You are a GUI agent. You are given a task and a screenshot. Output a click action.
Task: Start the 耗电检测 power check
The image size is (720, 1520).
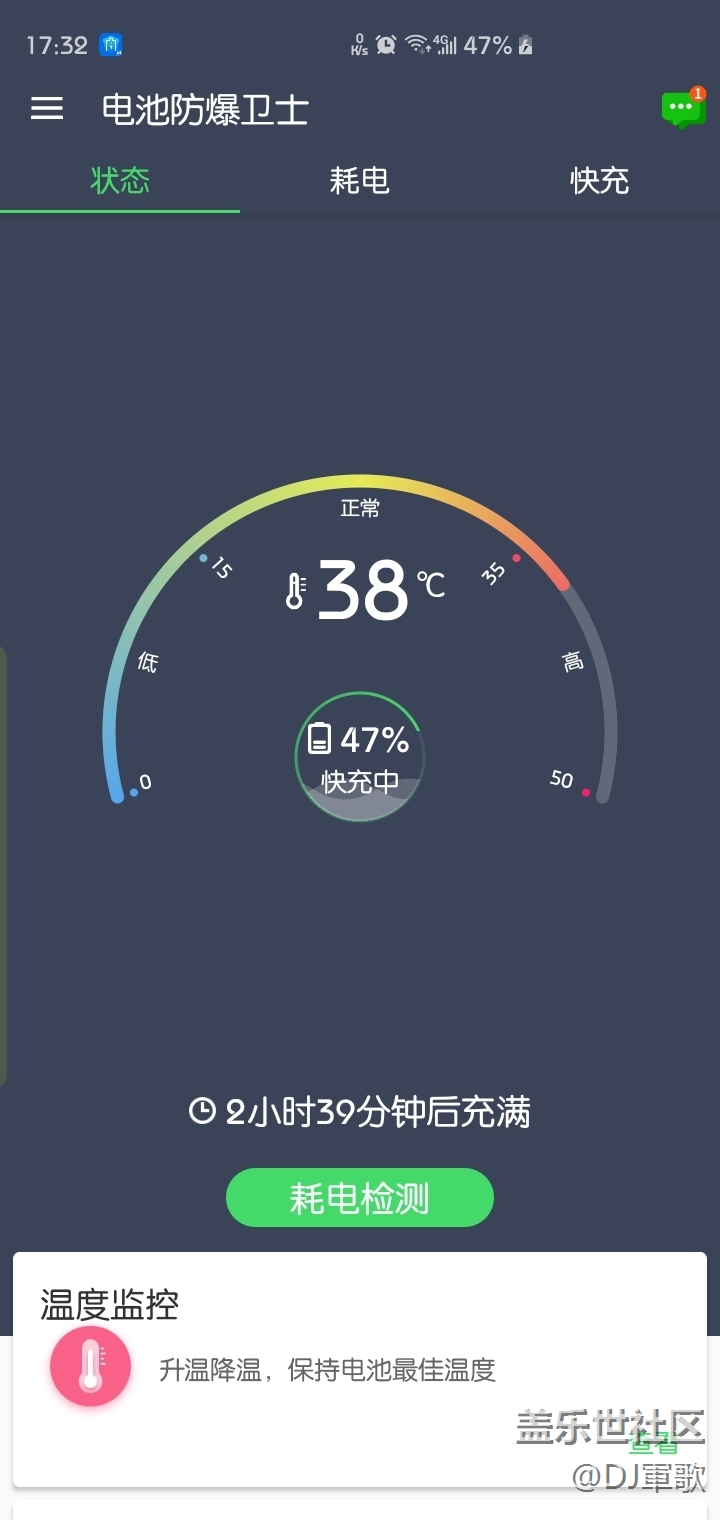[x=360, y=1197]
